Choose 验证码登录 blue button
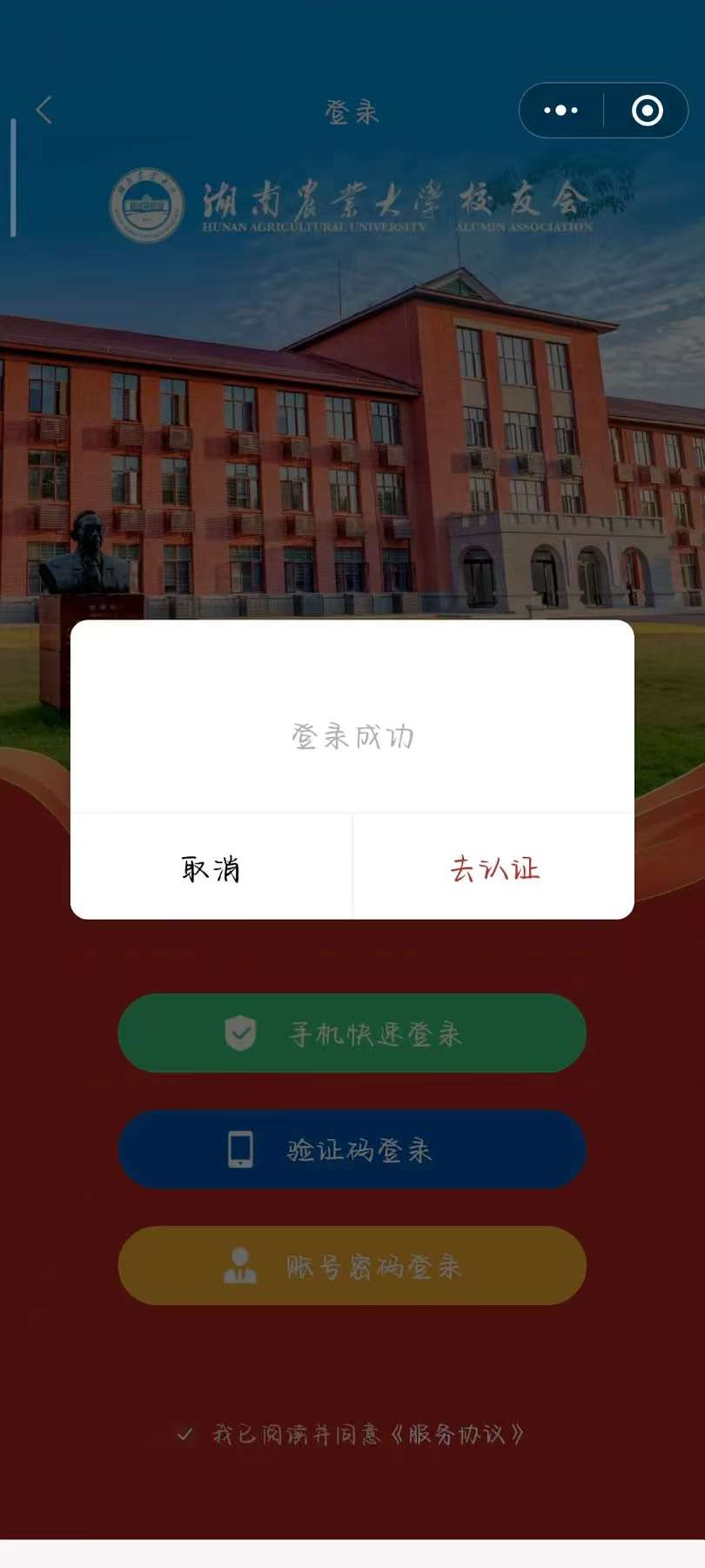 click(x=352, y=1149)
